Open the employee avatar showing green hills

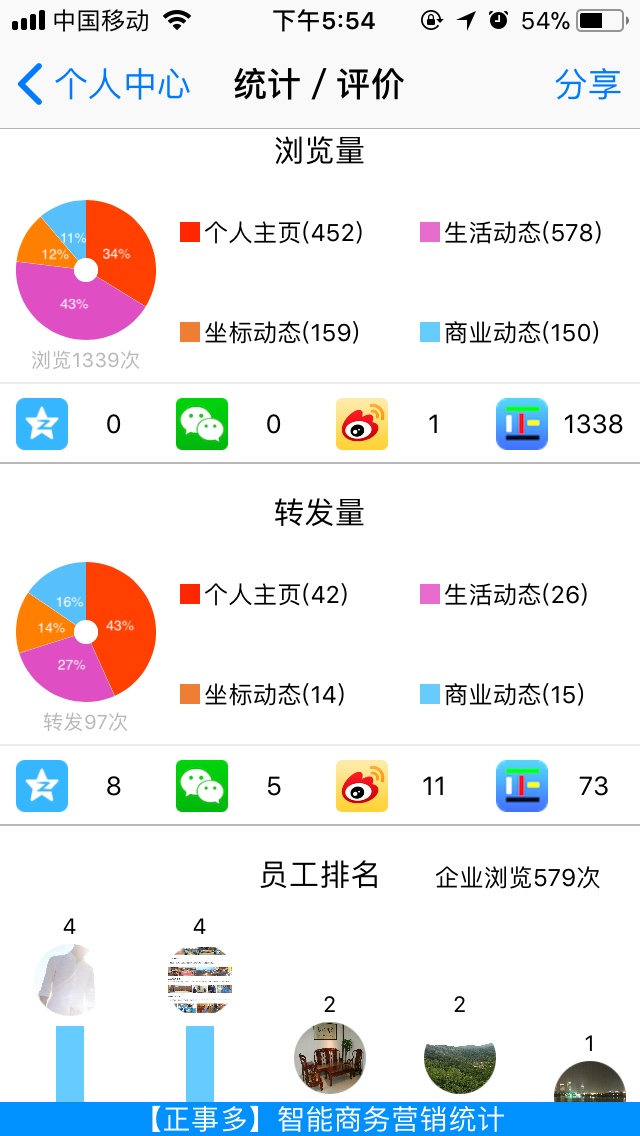click(459, 1058)
